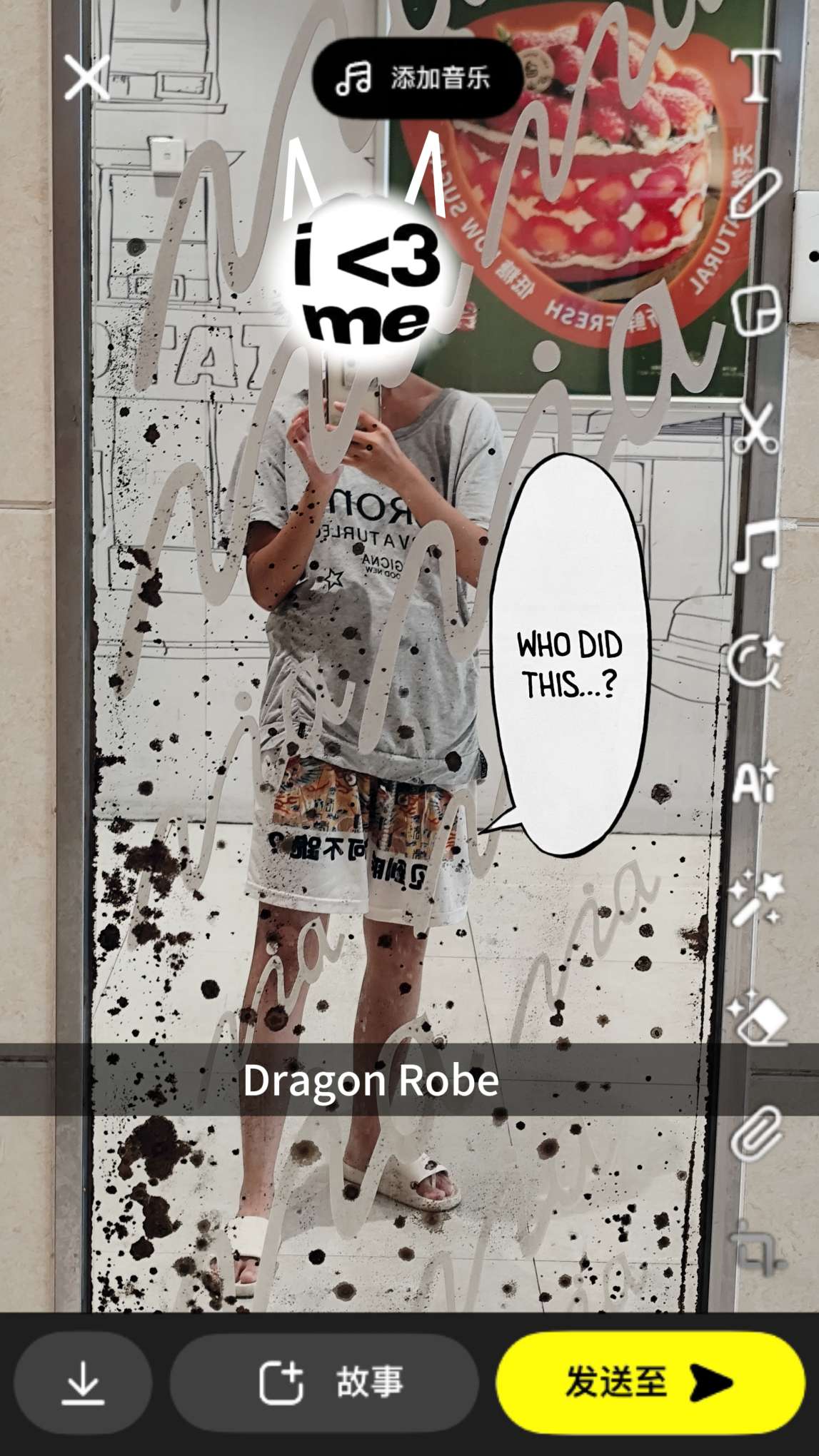Image resolution: width=819 pixels, height=1456 pixels.
Task: Open the sticker picker
Action: coord(758,310)
